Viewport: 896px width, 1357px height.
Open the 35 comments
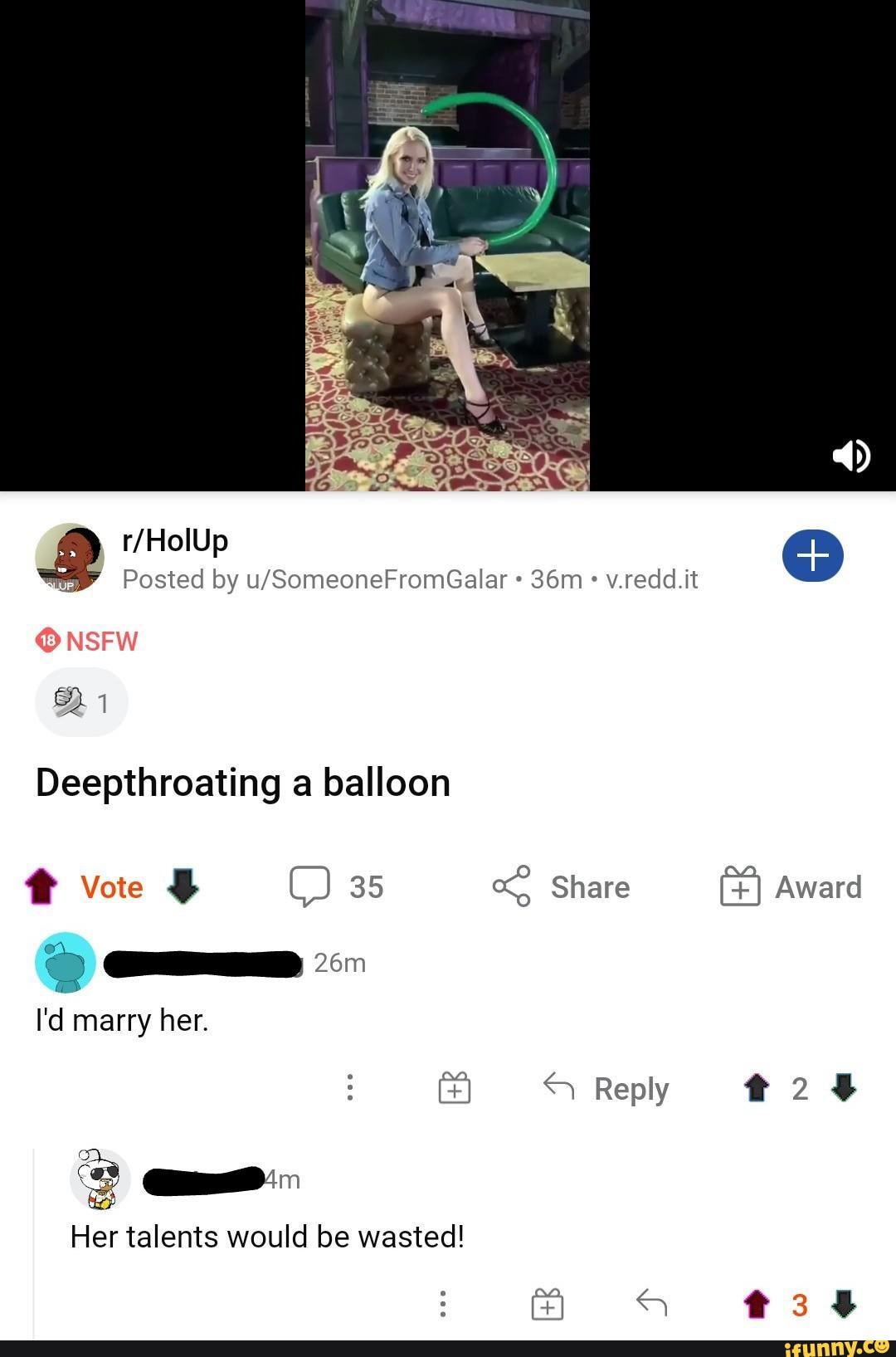pyautogui.click(x=336, y=886)
